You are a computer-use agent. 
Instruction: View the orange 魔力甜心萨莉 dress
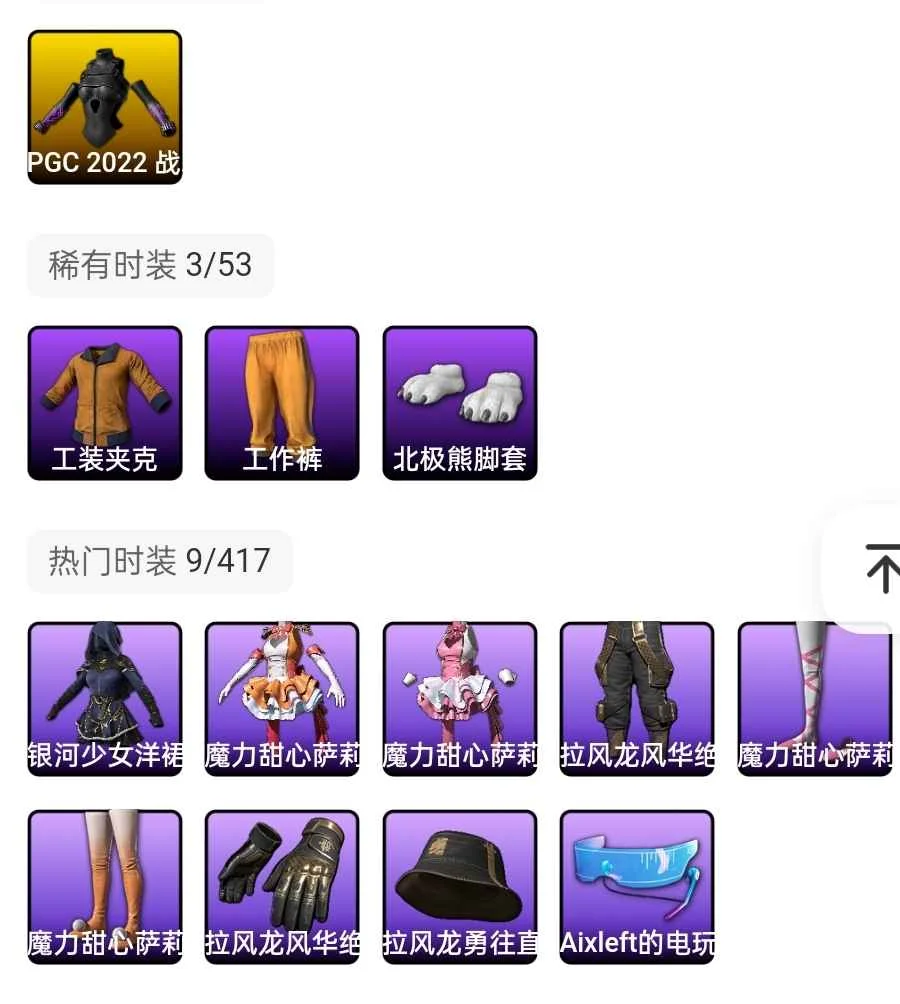pos(282,699)
